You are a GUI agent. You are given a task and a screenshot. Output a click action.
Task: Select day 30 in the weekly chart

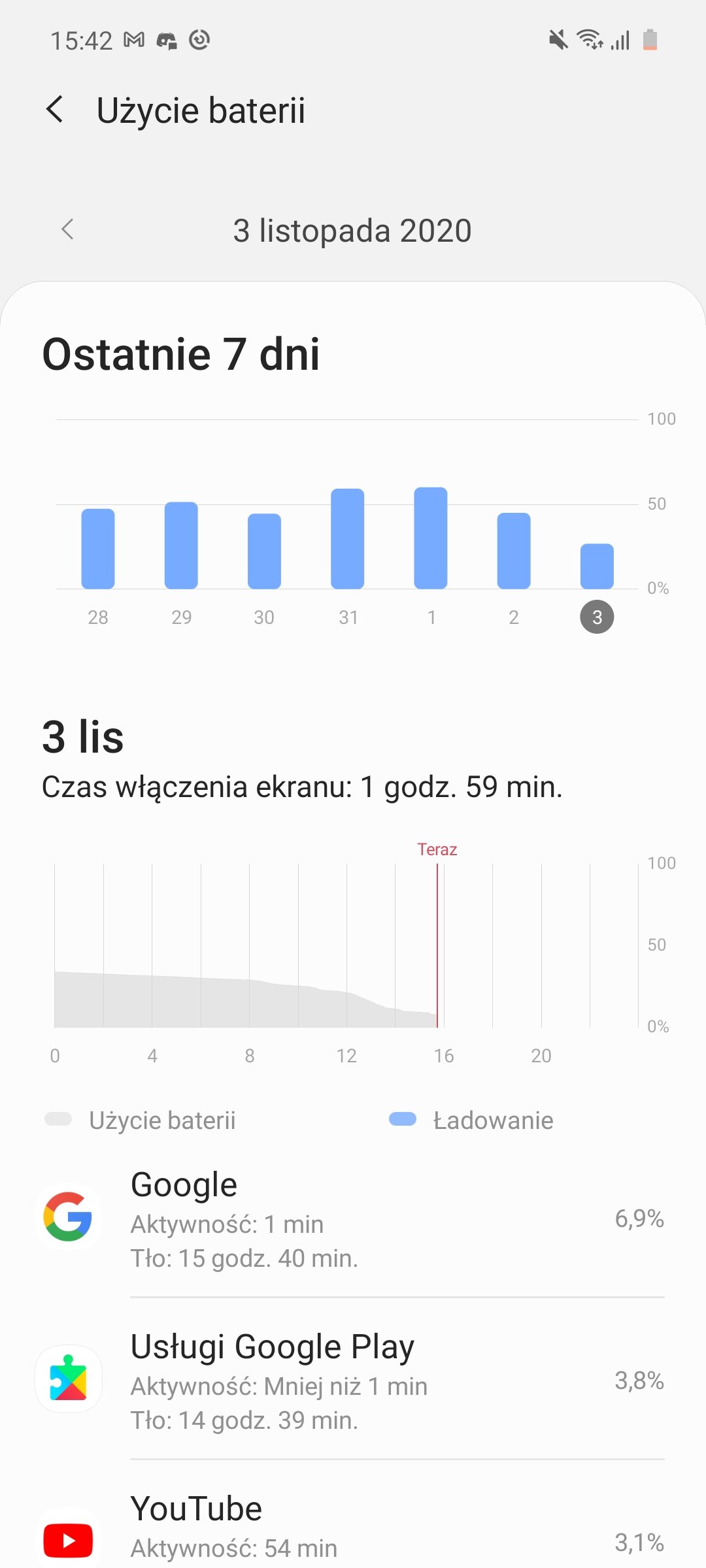(x=264, y=551)
